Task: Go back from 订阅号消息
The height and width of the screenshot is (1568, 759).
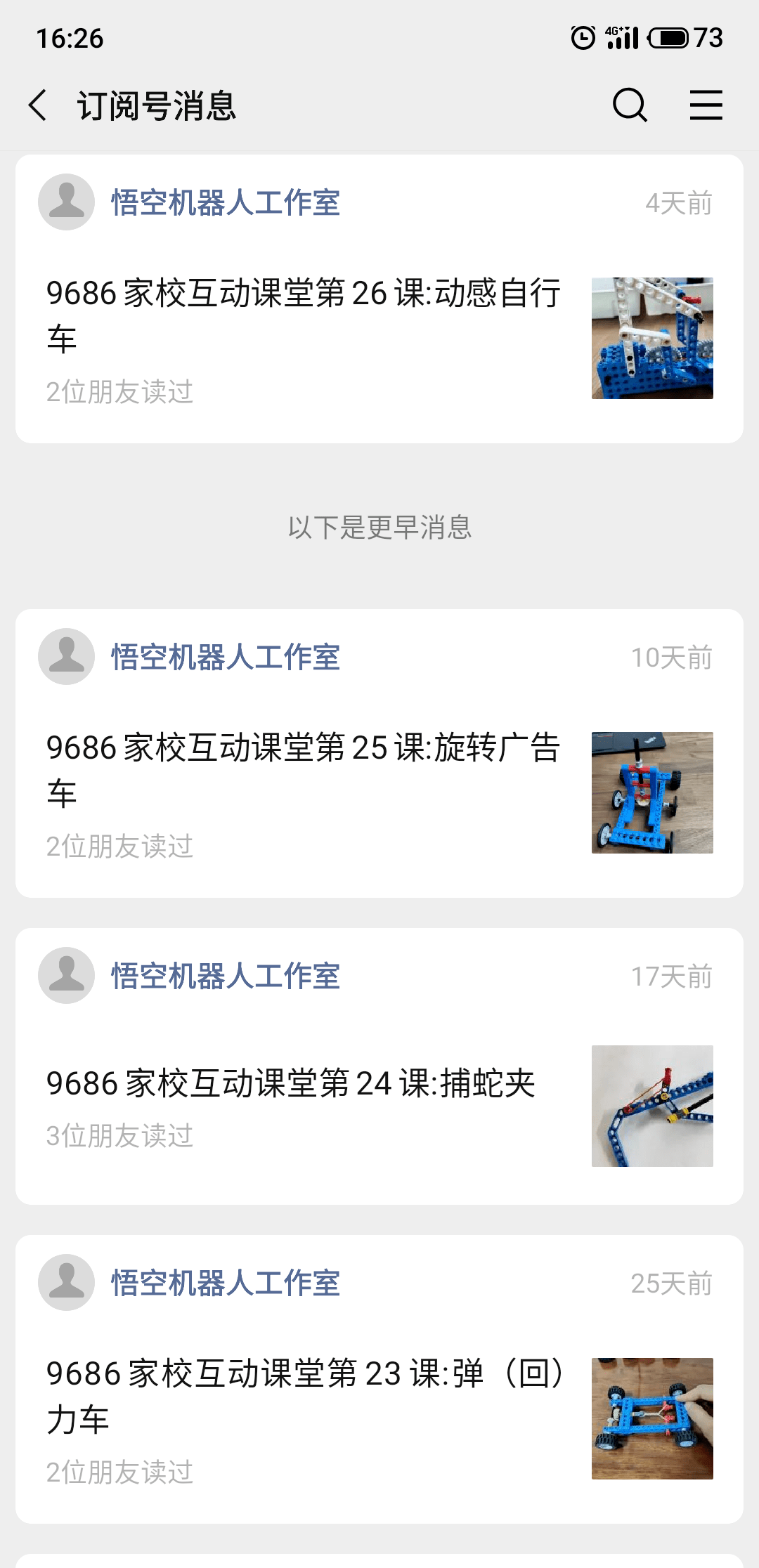Action: tap(39, 105)
